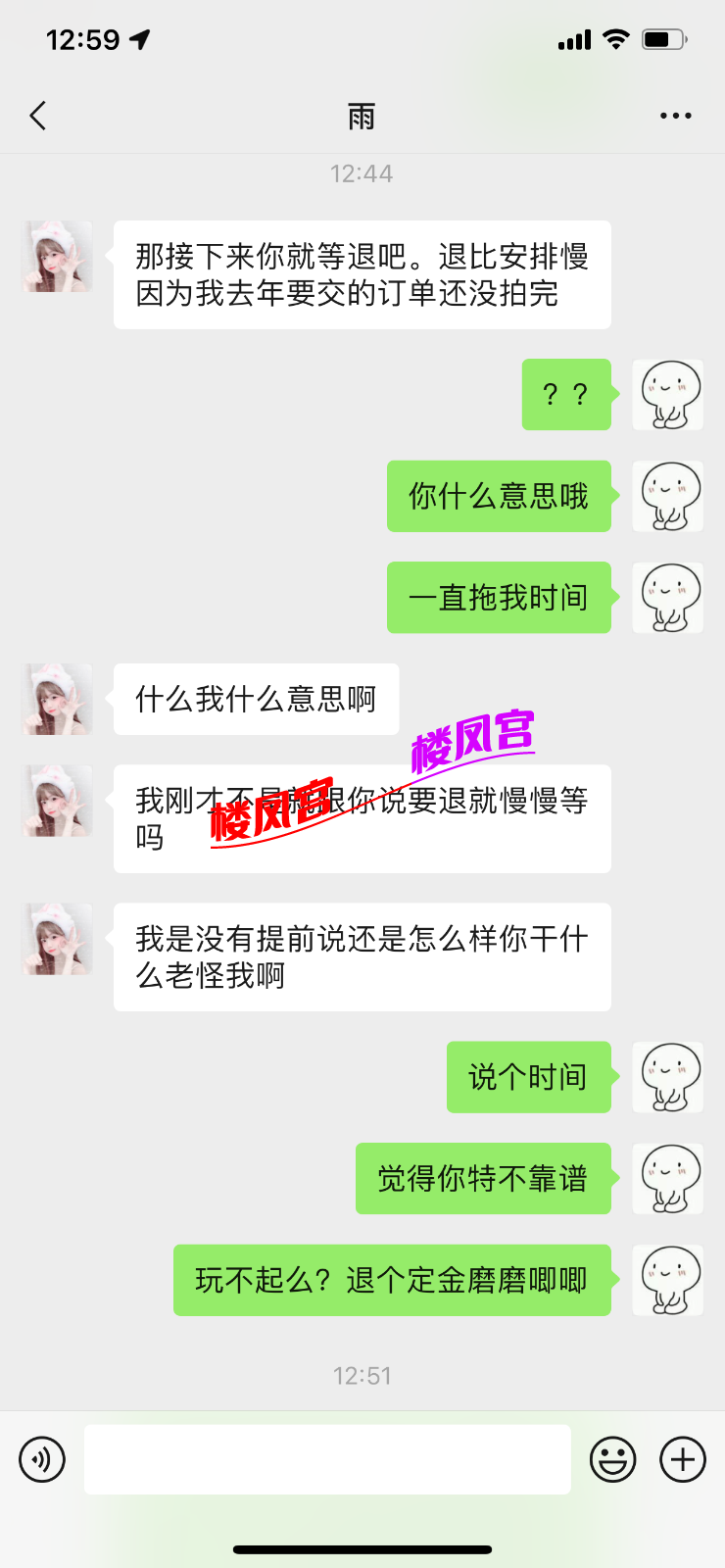The width and height of the screenshot is (725, 1568).
Task: Open contact avatar beside 什么我什么意思啊
Action: click(x=58, y=699)
